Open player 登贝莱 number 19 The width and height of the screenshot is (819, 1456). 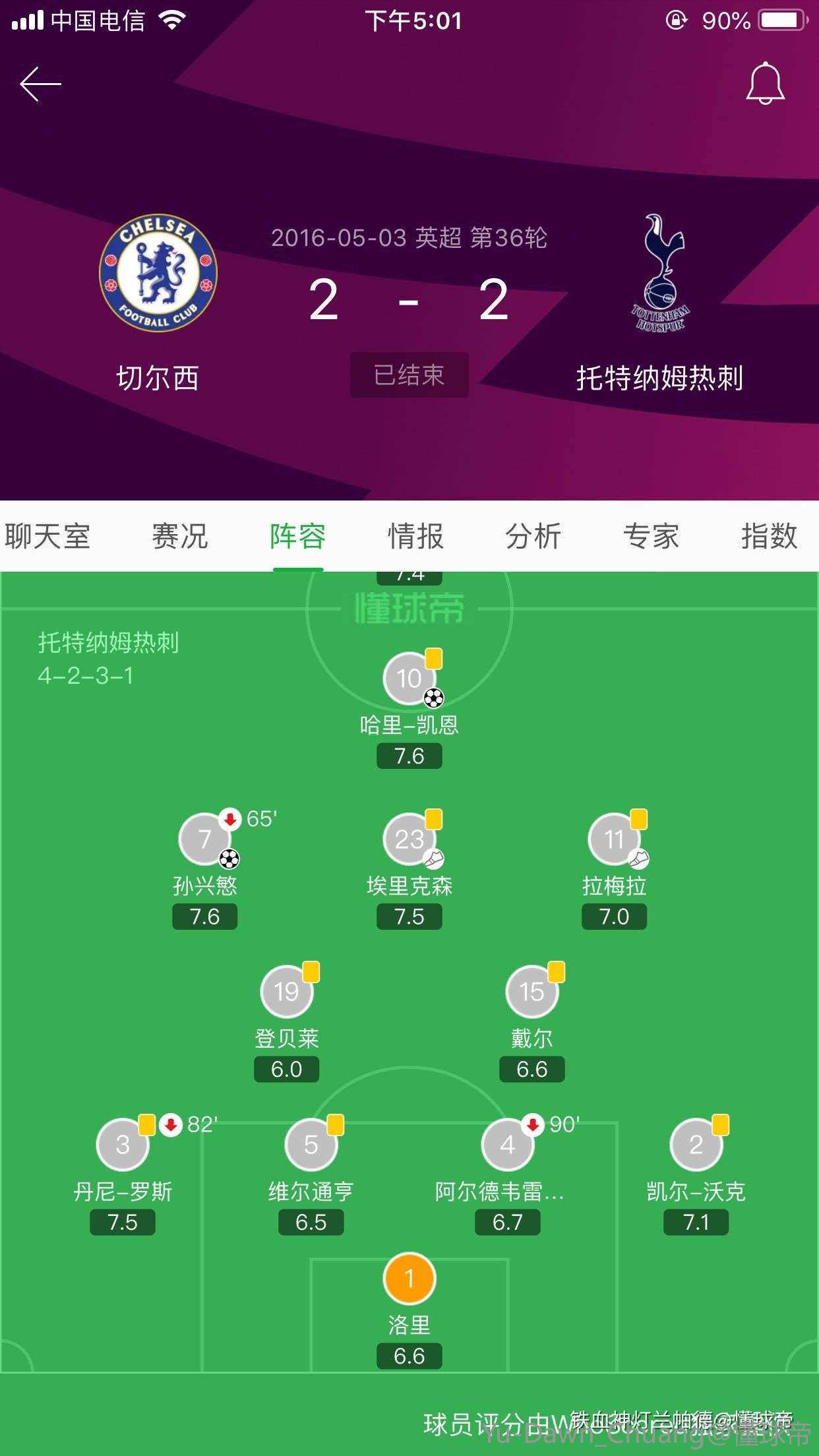pos(286,992)
